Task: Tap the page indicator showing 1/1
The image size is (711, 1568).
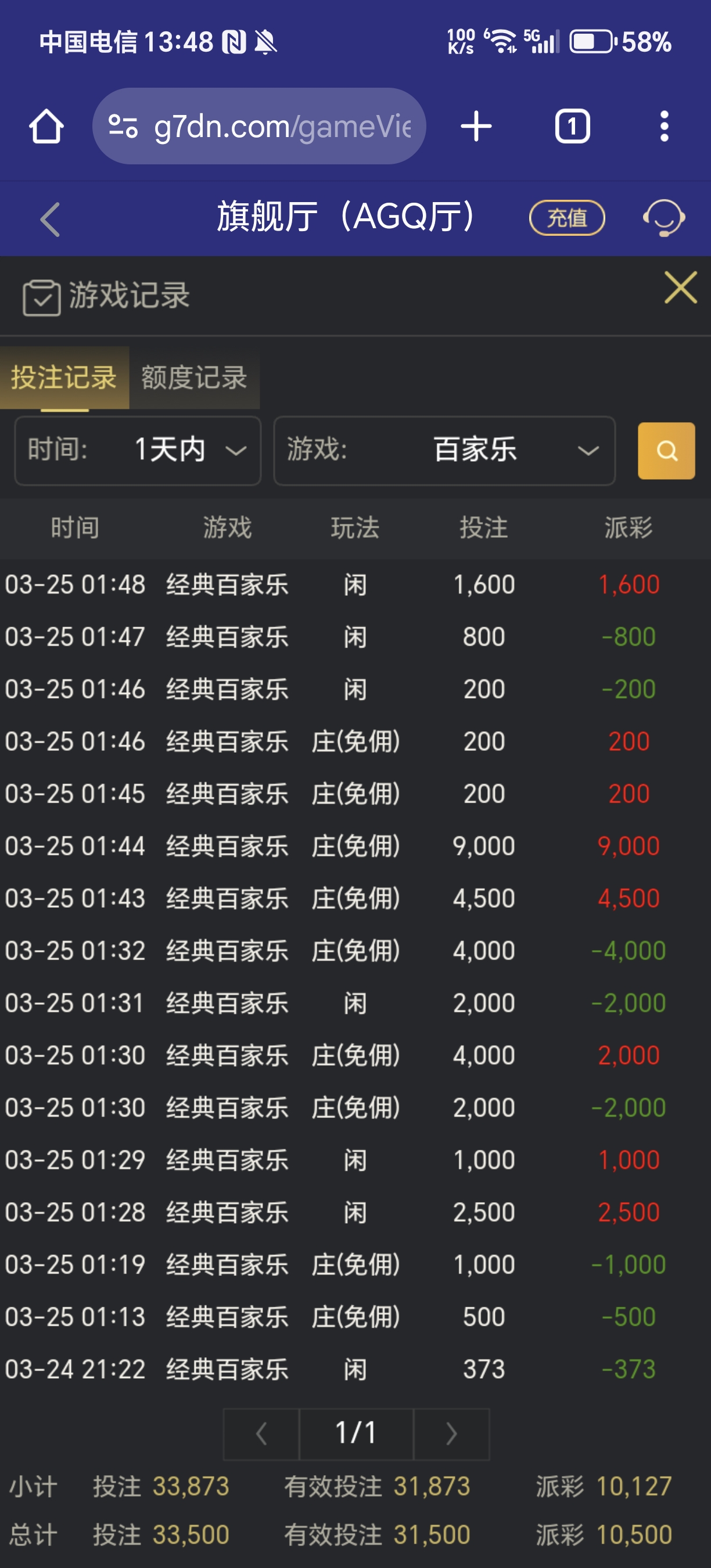Action: pyautogui.click(x=355, y=1432)
